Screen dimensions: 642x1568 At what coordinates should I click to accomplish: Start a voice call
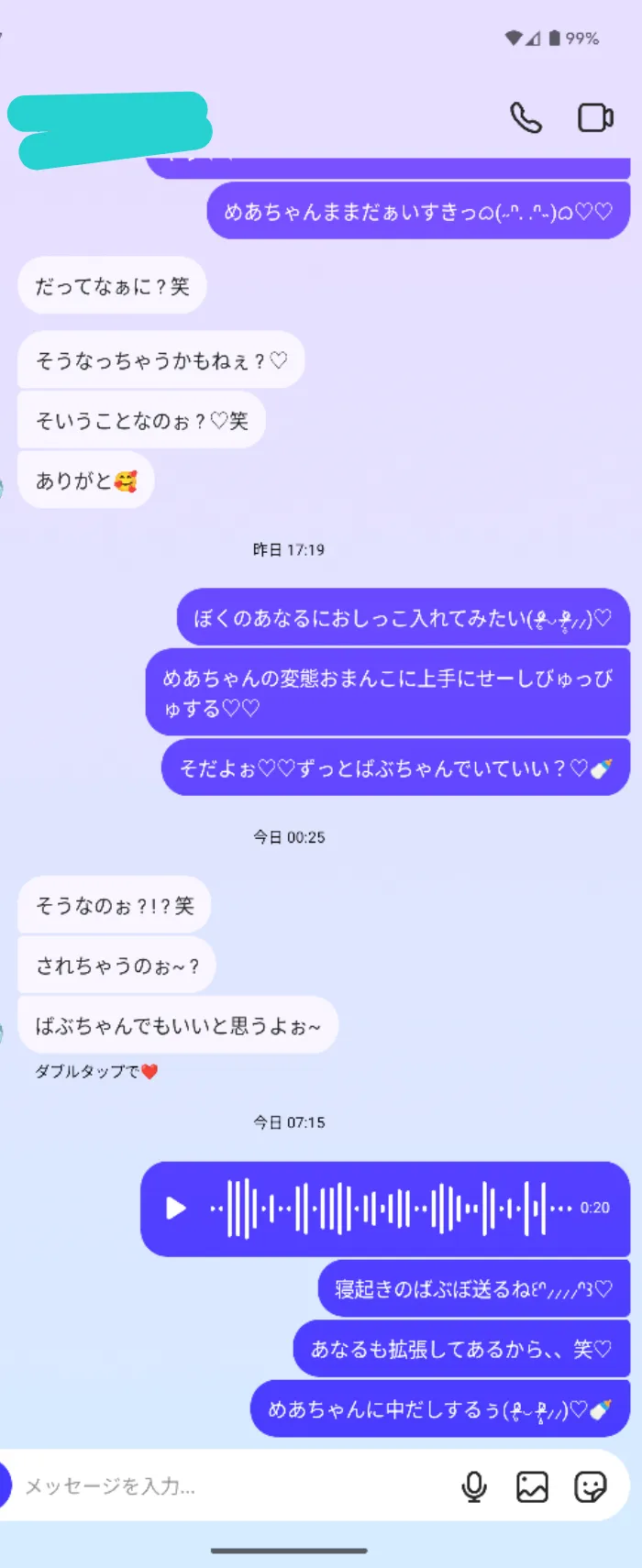pyautogui.click(x=526, y=118)
